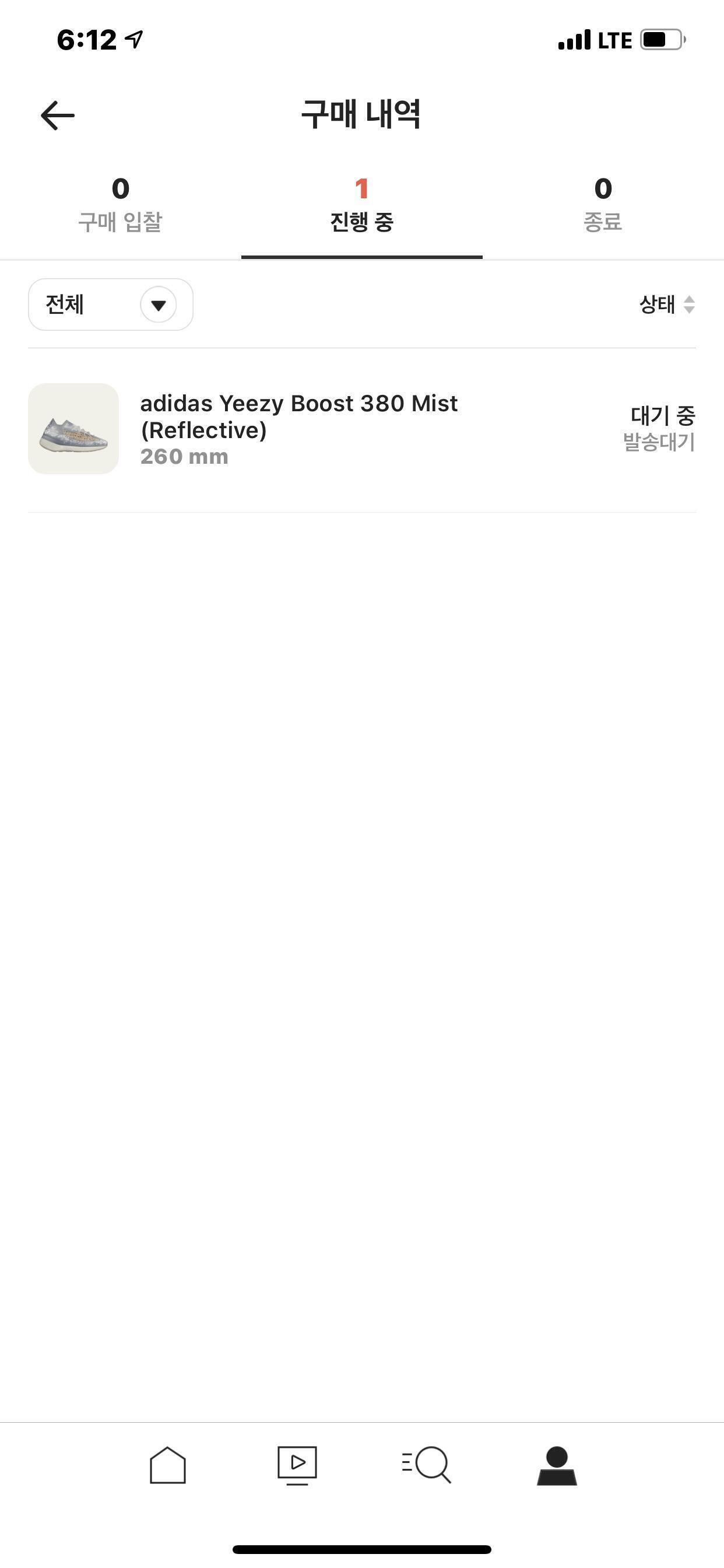
Task: Open the video style tab
Action: 297,1465
